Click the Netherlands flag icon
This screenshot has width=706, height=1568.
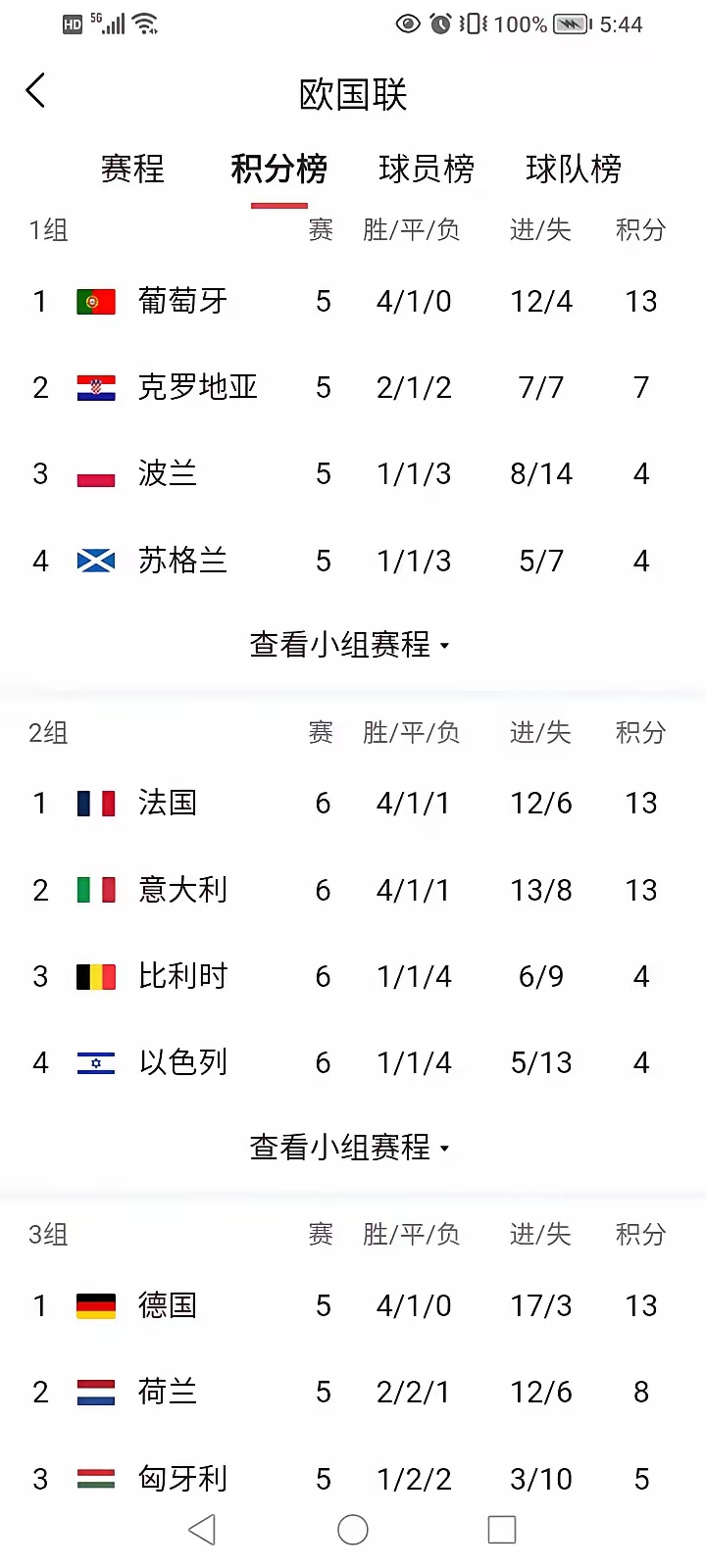pyautogui.click(x=95, y=1391)
